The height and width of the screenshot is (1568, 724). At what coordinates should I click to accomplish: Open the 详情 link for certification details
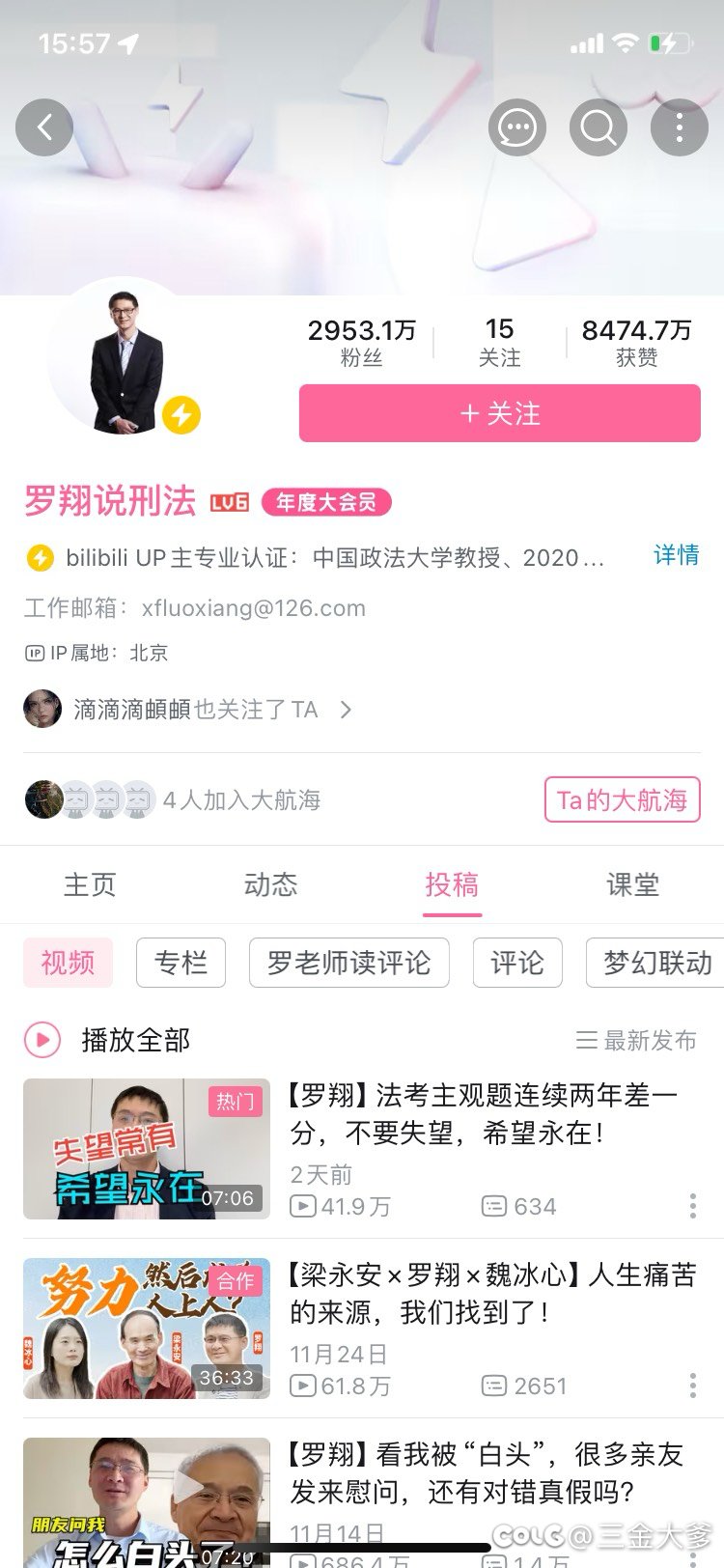[676, 555]
